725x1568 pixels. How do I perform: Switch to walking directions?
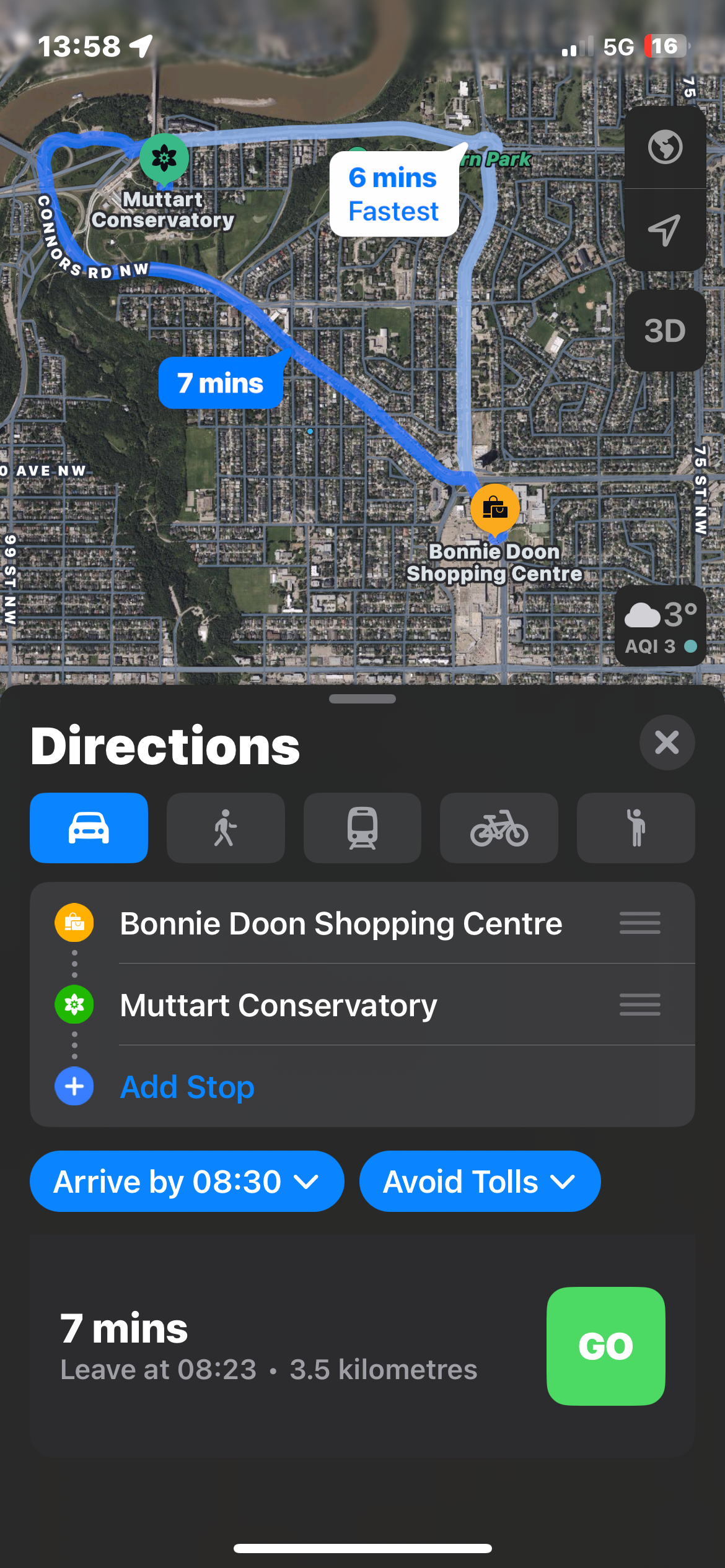(226, 828)
